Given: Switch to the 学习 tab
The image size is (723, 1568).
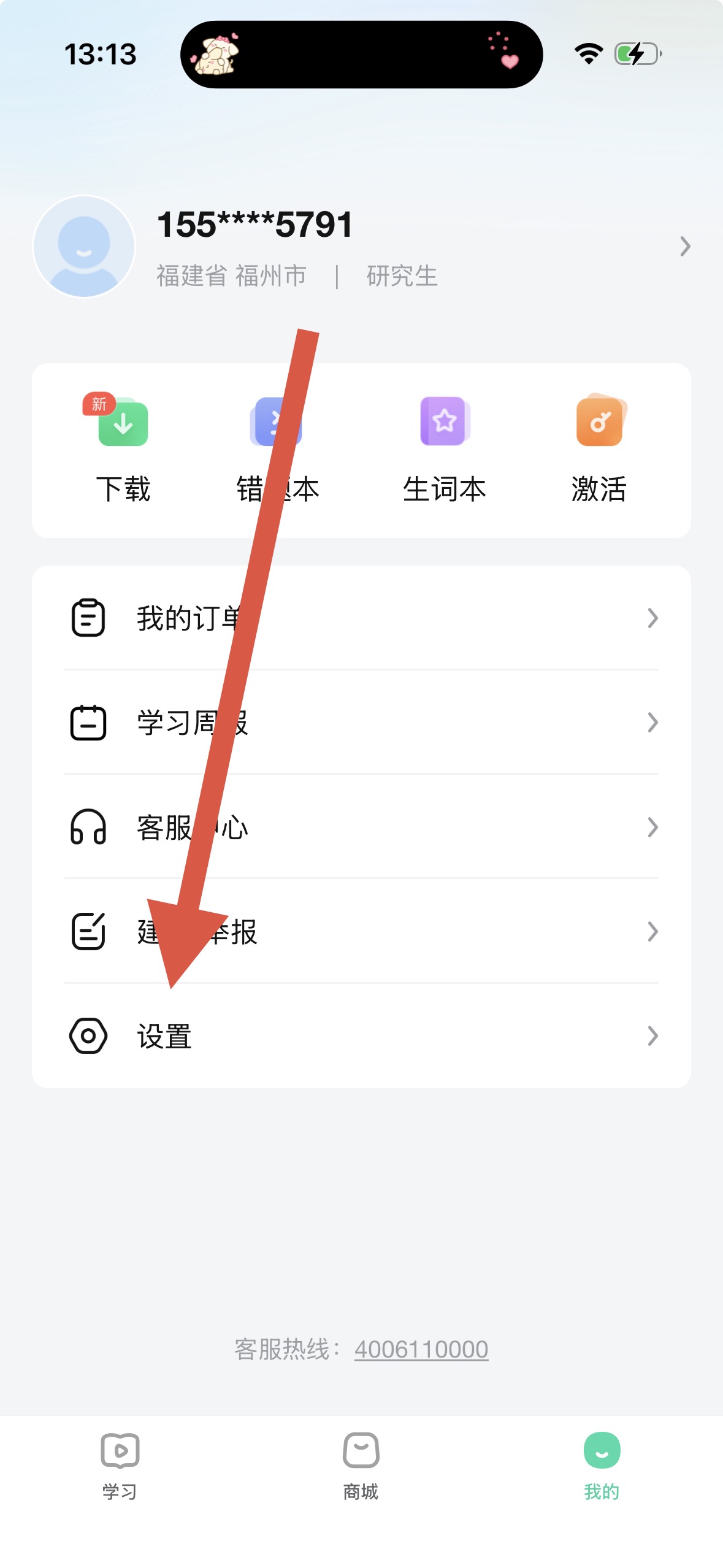Looking at the screenshot, I should point(120,1466).
